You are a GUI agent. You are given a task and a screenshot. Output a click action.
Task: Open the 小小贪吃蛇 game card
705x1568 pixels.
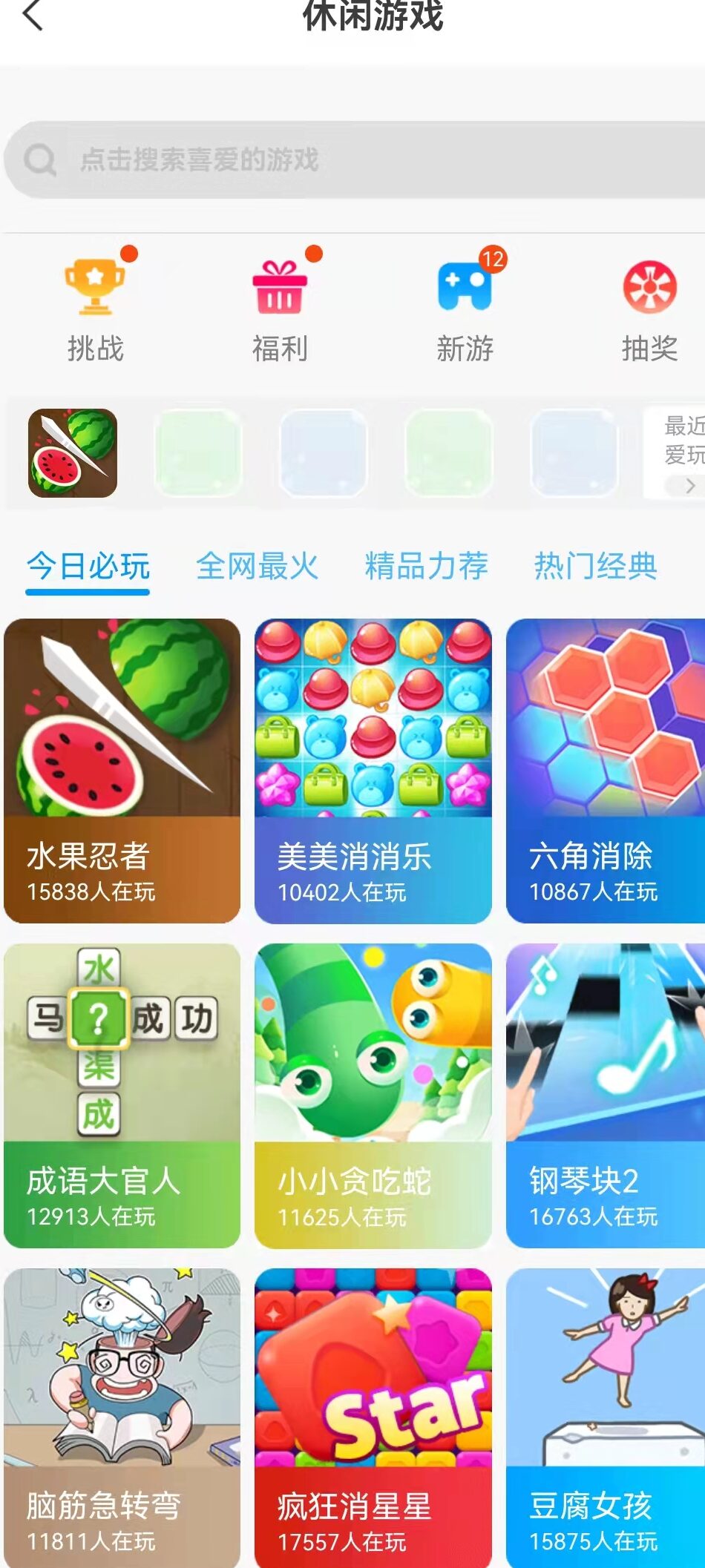point(373,1095)
